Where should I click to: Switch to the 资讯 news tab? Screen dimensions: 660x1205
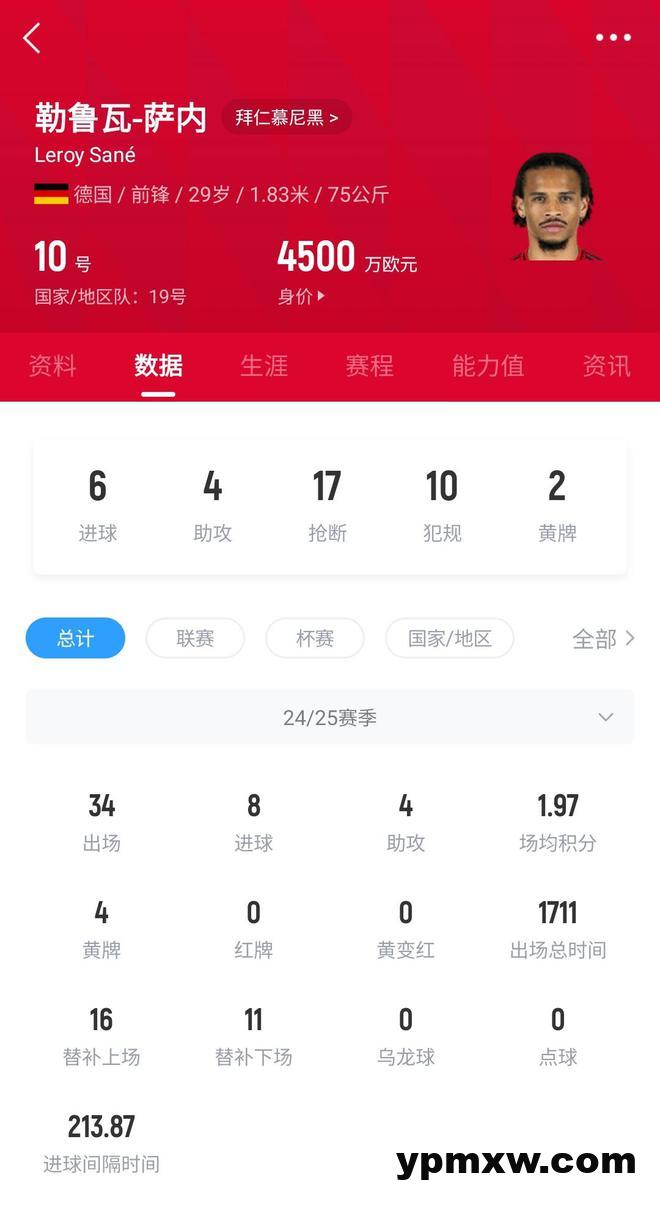606,366
